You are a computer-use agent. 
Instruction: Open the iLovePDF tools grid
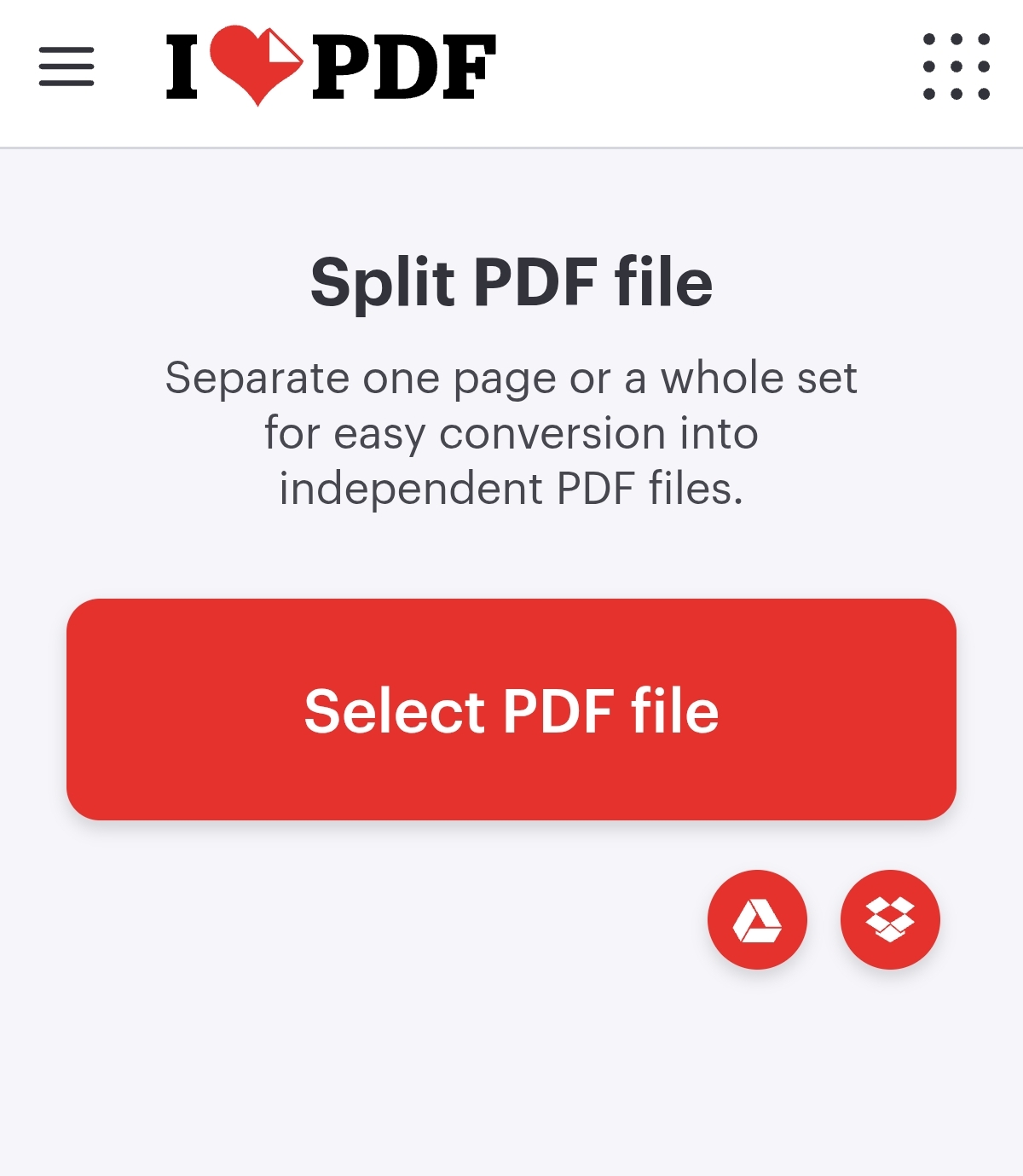coord(956,67)
